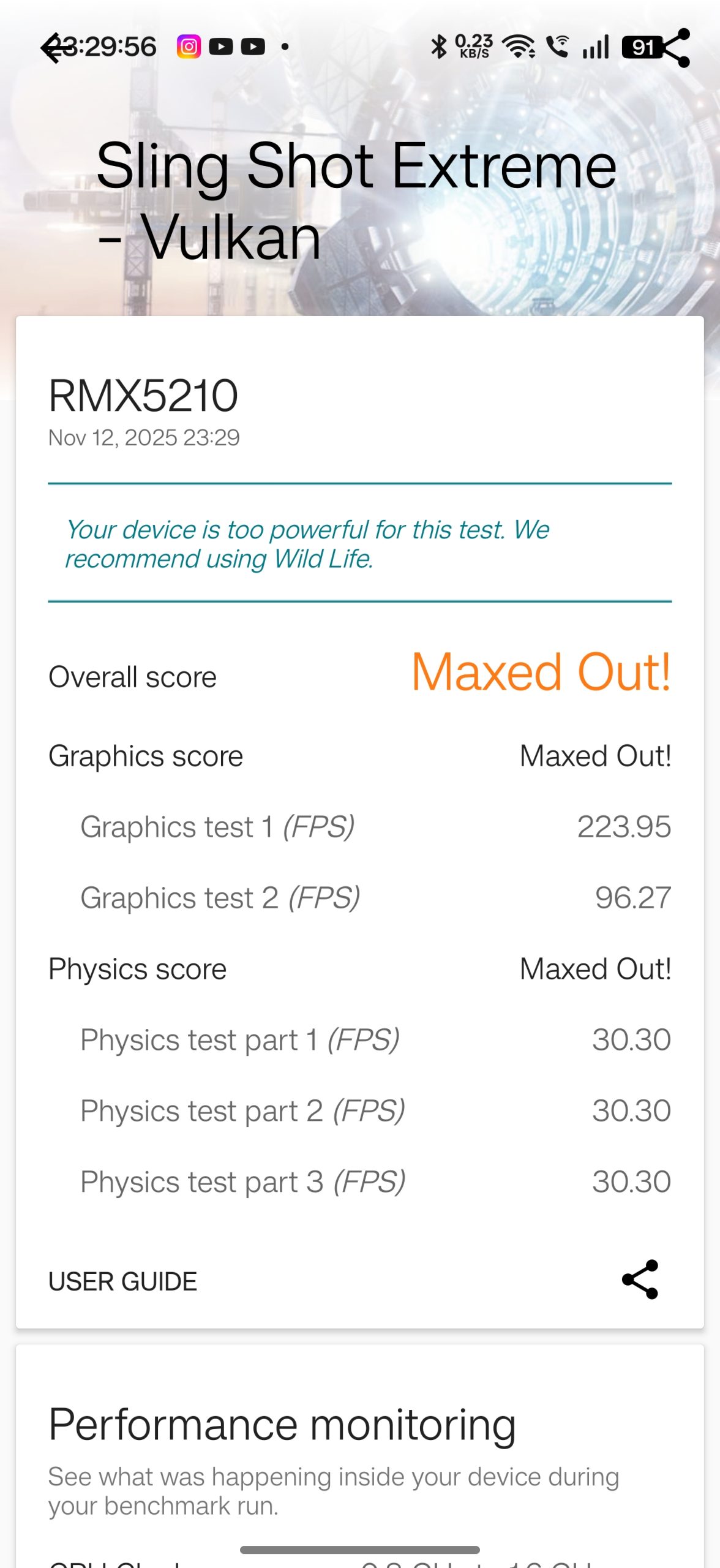Open the USER GUIDE
720x1568 pixels.
pos(123,1281)
